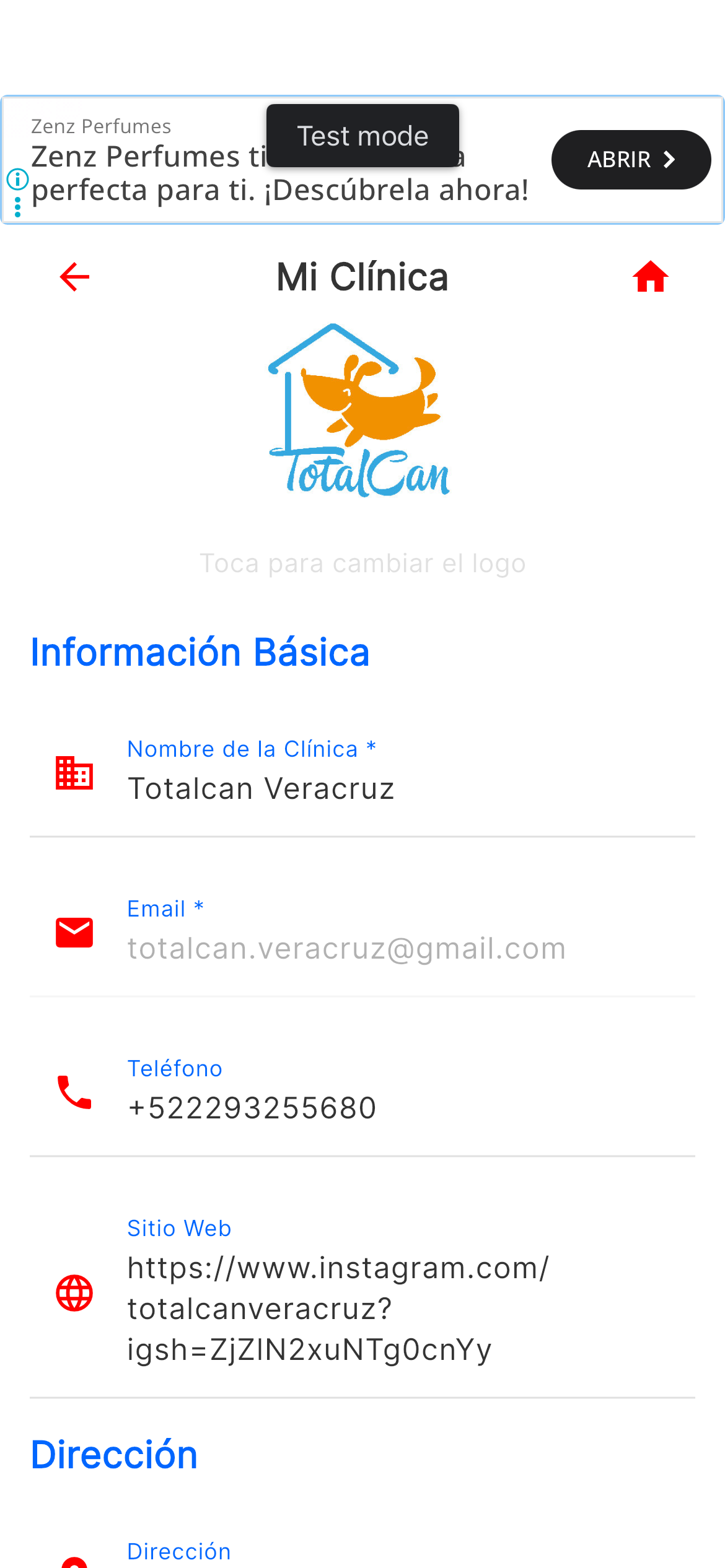
Task: Go back using the red arrow
Action: point(74,277)
